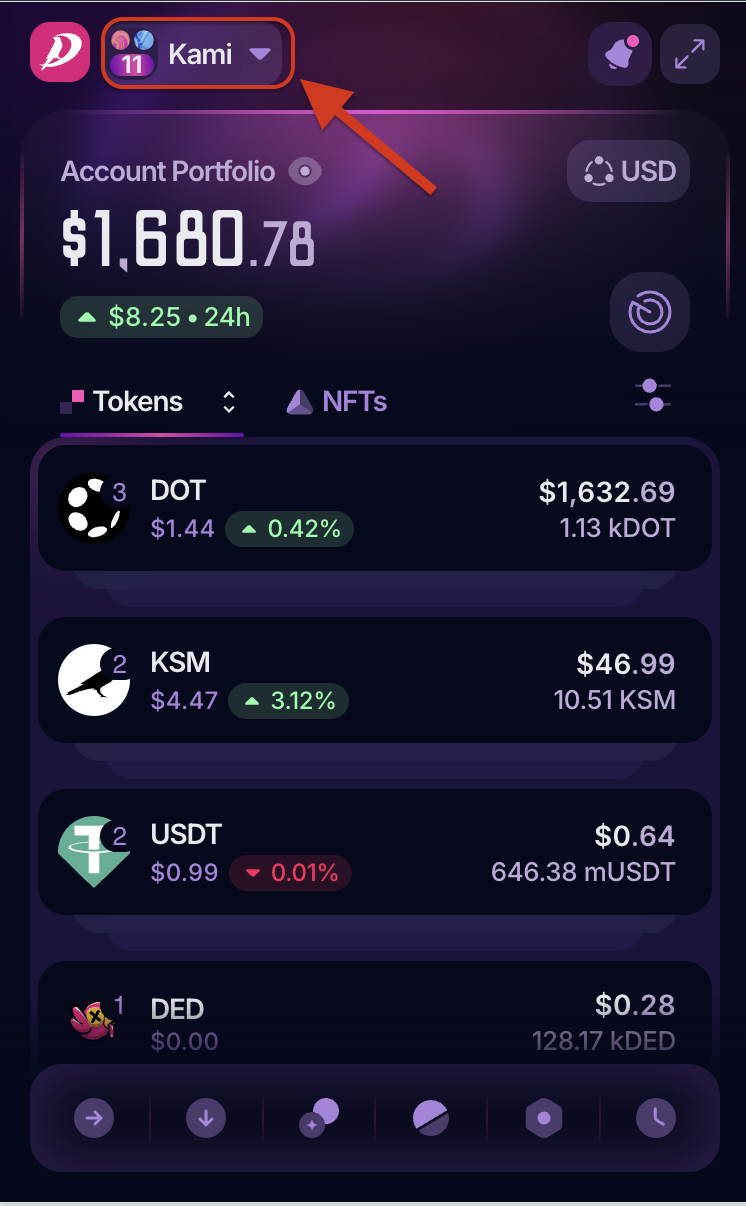Select the Tokens tab

123,402
